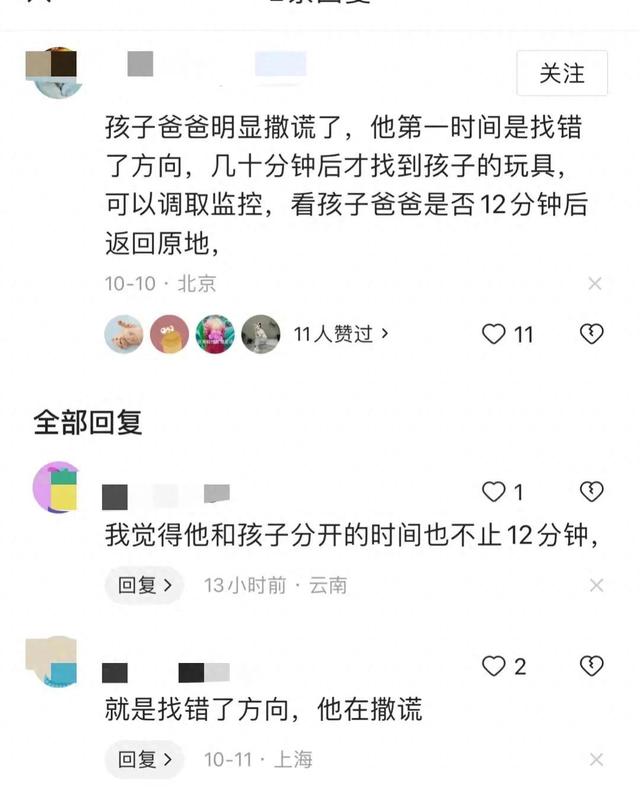
Task: Dislike the main comment from 北京
Action: [x=592, y=334]
